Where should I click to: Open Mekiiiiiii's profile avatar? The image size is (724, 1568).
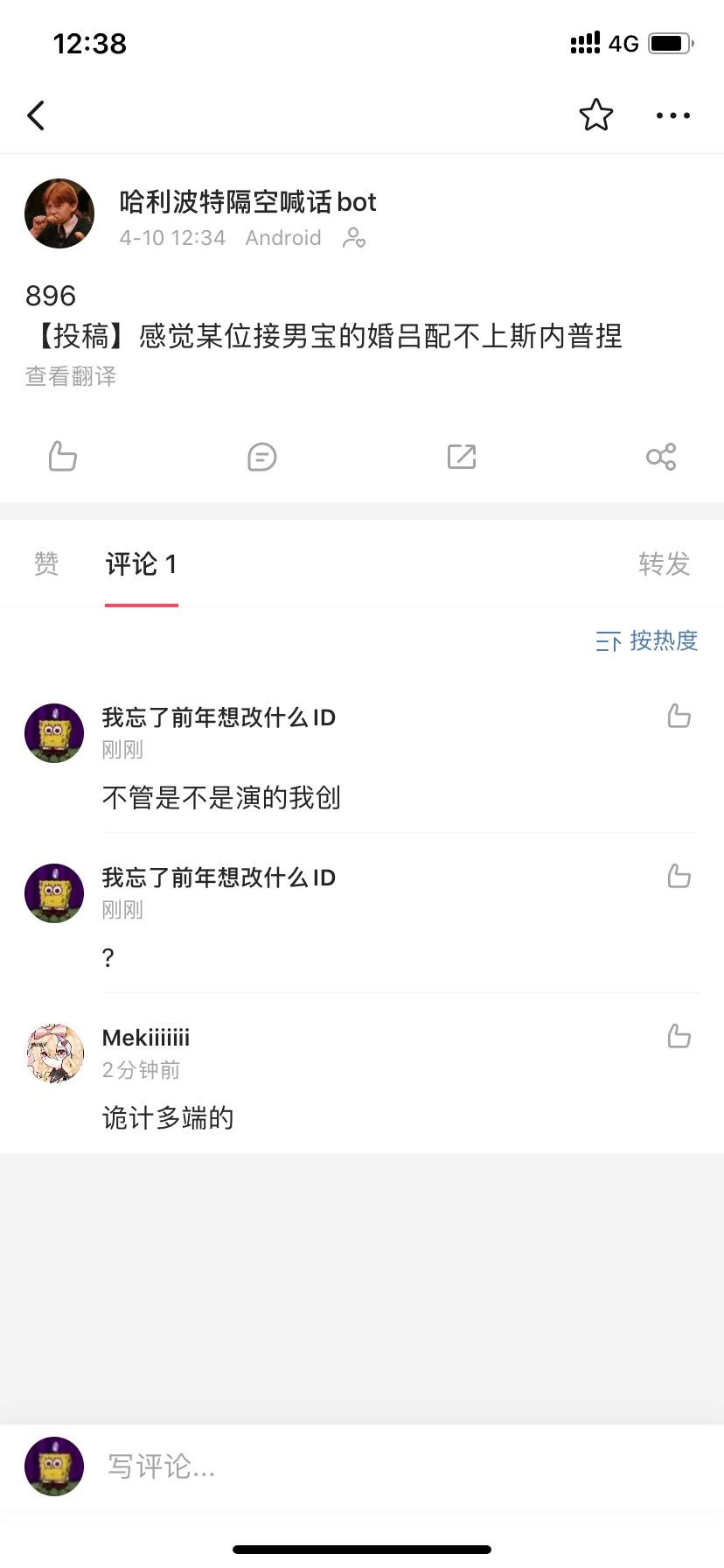54,1053
